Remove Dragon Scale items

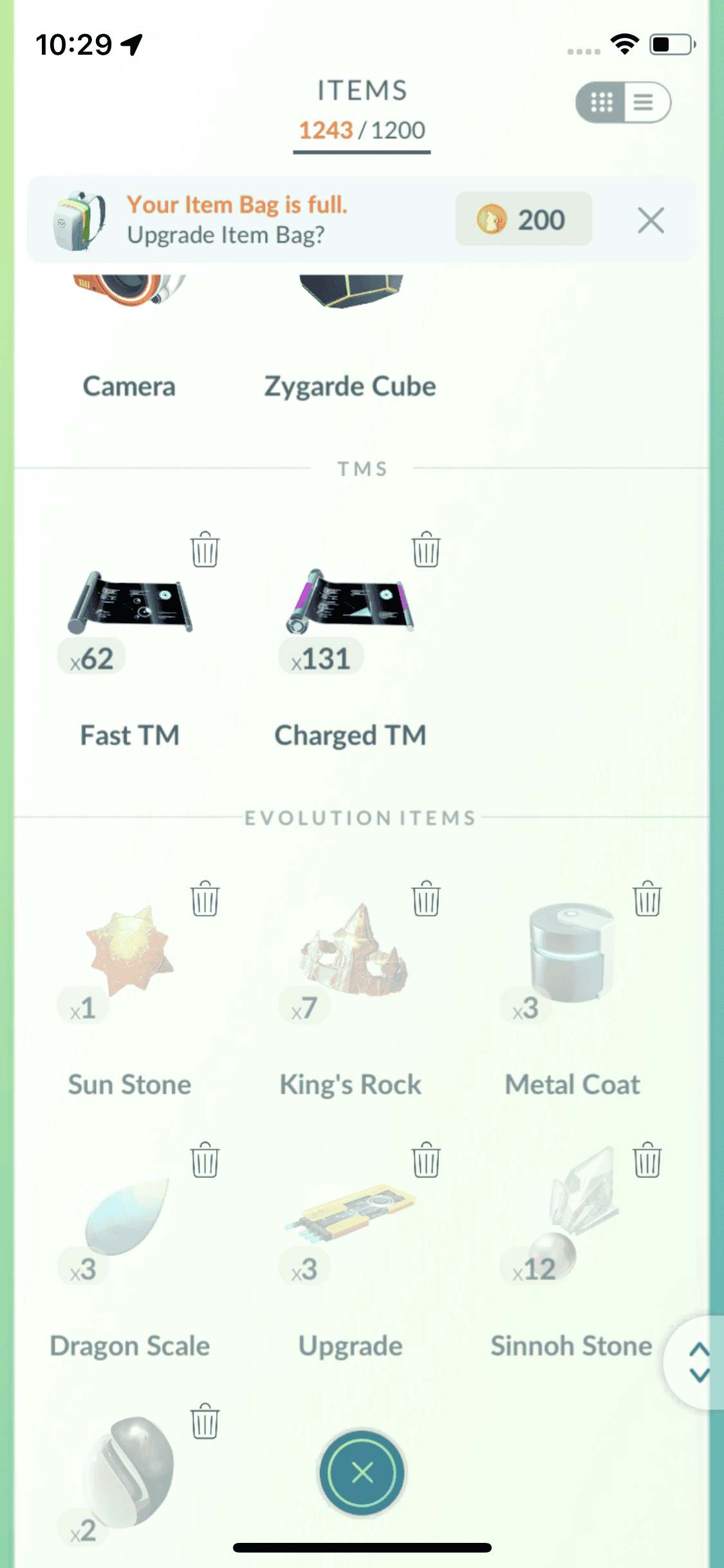point(205,1160)
